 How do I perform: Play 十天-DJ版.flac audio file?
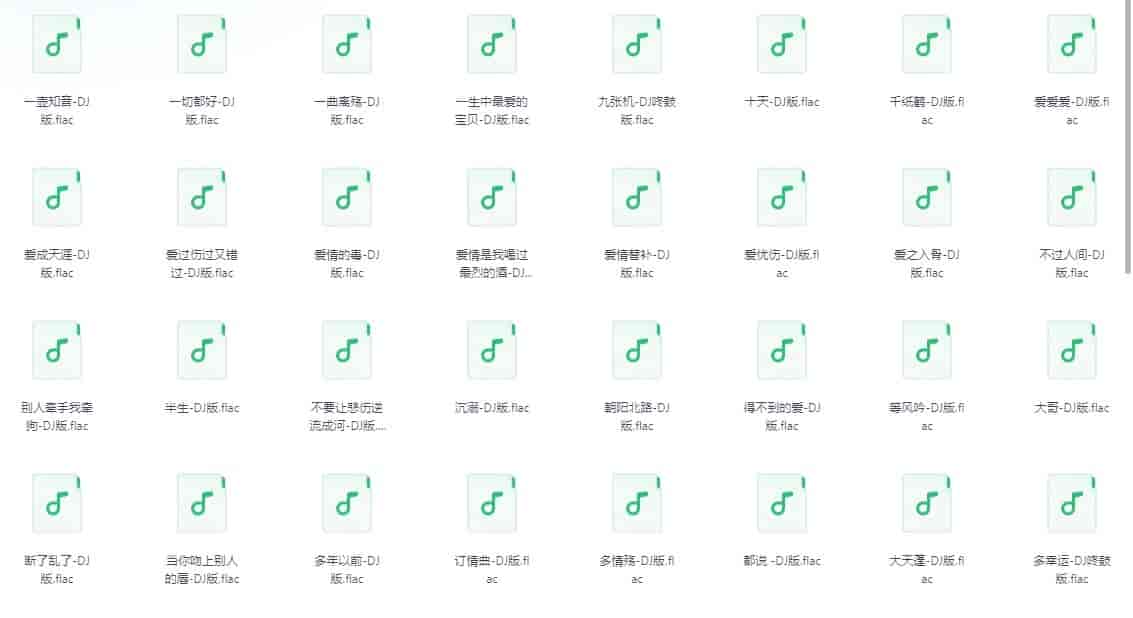pos(782,45)
